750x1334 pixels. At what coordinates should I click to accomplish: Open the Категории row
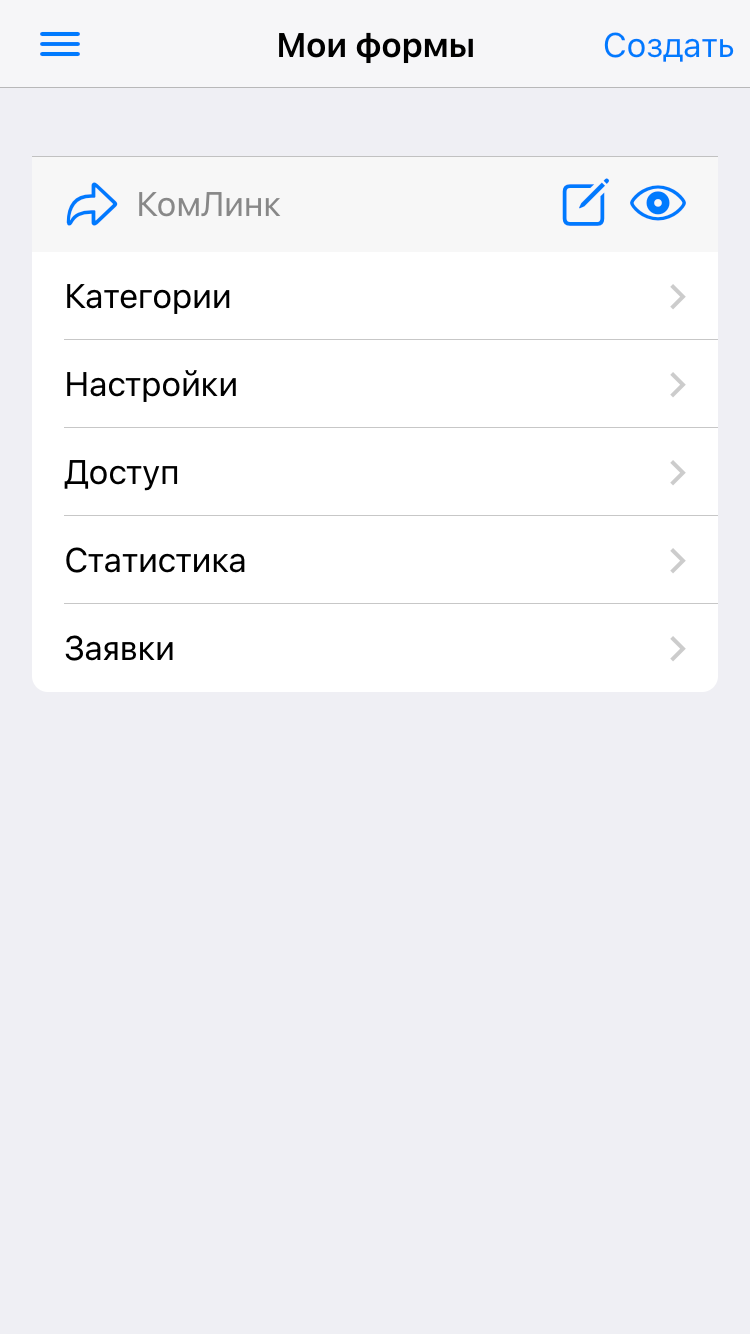[375, 297]
